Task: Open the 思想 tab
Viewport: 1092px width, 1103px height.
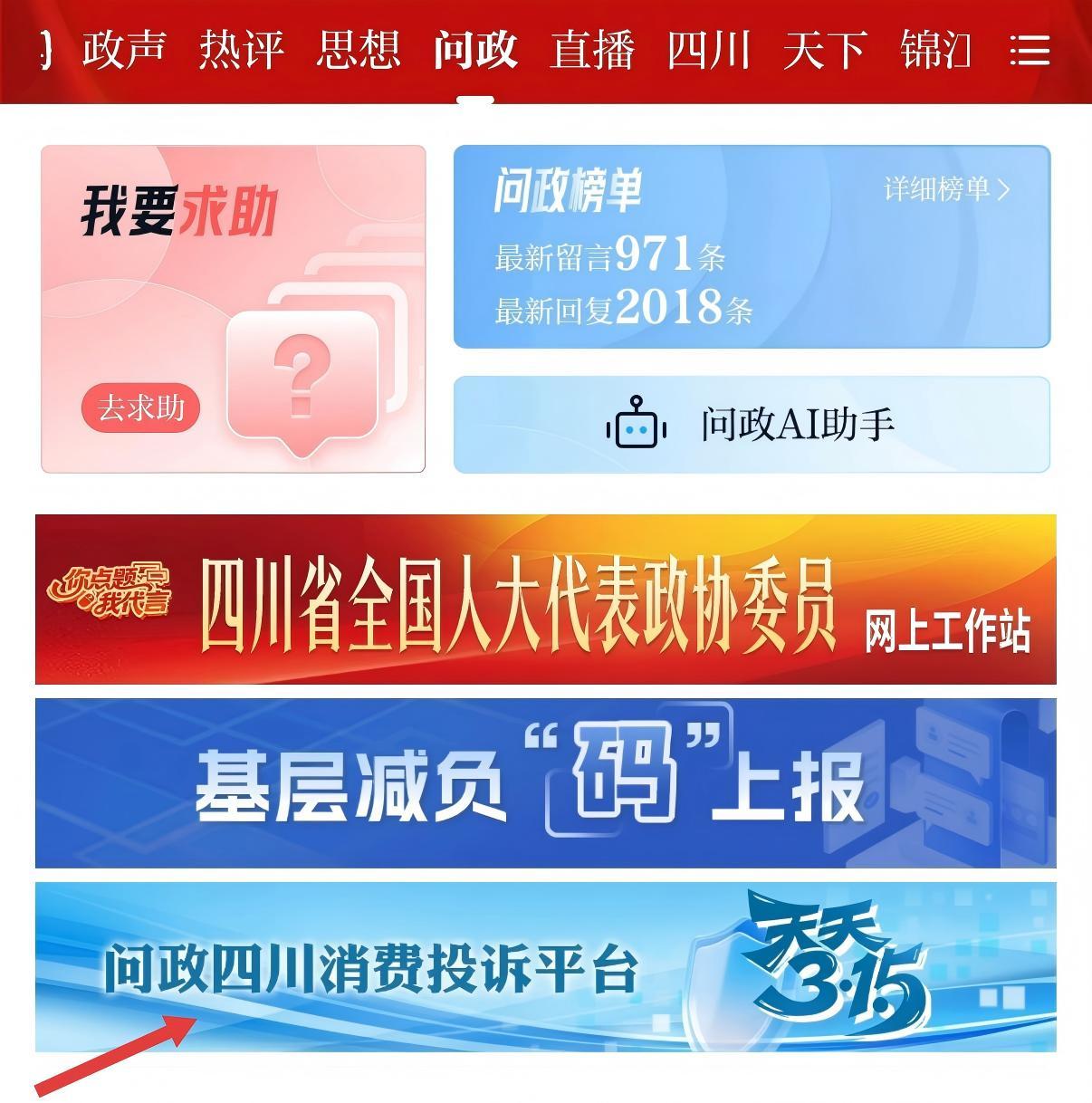Action: [358, 50]
